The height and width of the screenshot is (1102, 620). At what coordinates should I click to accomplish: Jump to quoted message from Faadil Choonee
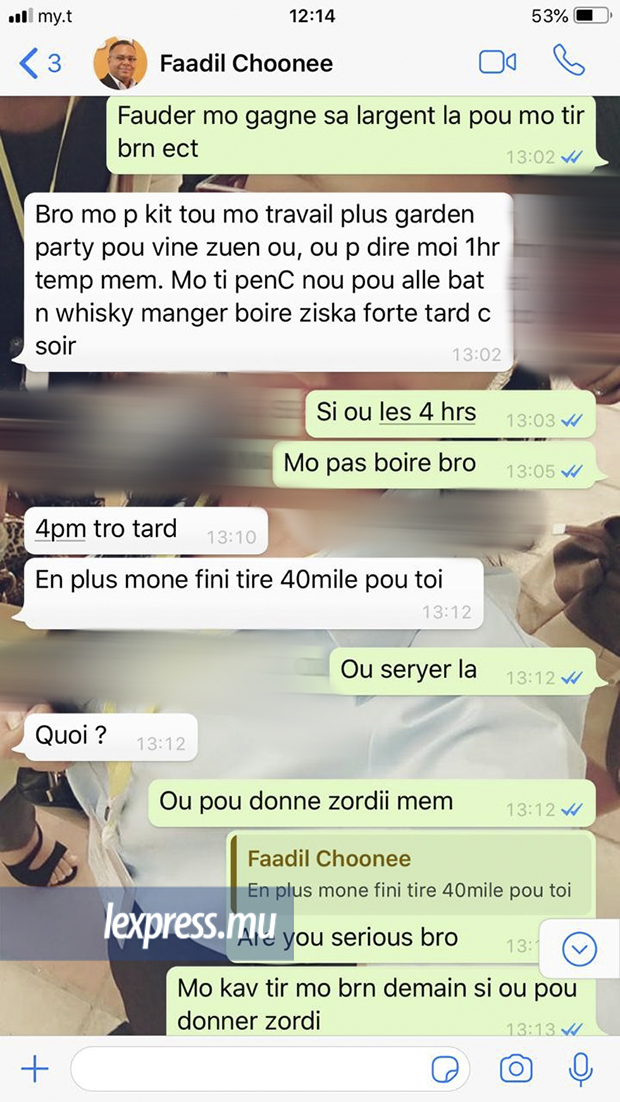point(410,873)
